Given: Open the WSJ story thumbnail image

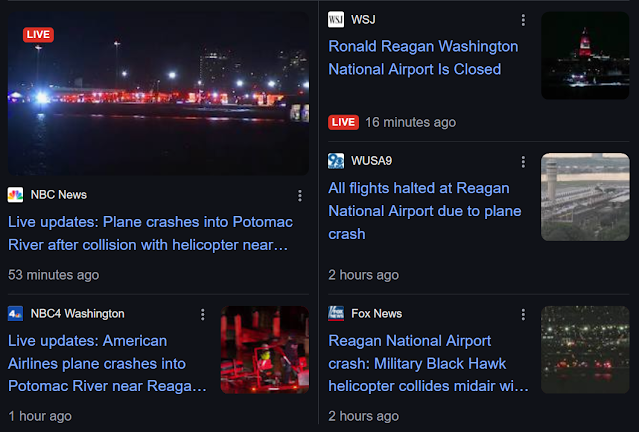Looking at the screenshot, I should 585,56.
